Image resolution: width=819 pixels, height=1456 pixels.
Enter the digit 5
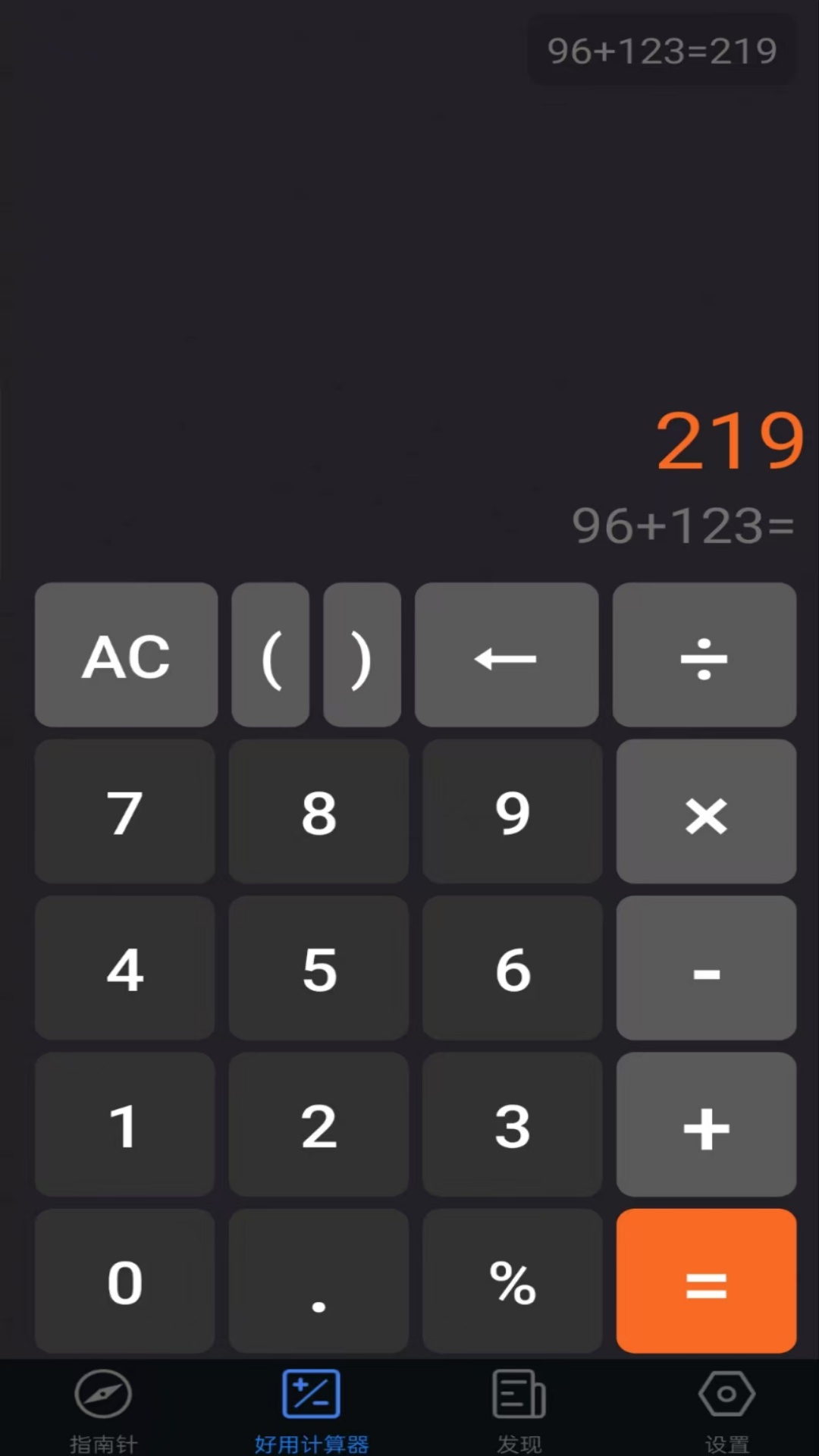[318, 968]
